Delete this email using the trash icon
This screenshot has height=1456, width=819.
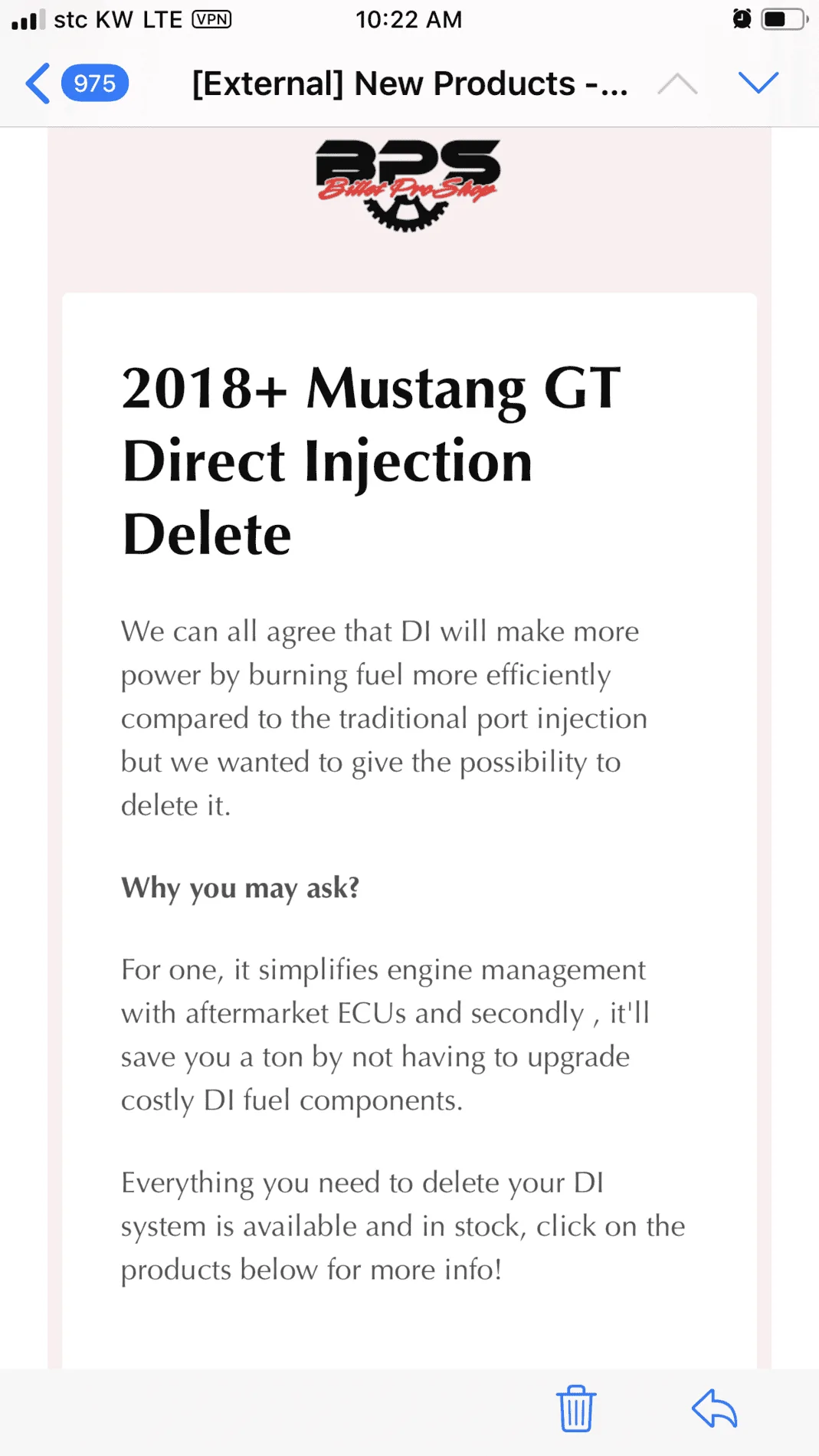tap(575, 1408)
